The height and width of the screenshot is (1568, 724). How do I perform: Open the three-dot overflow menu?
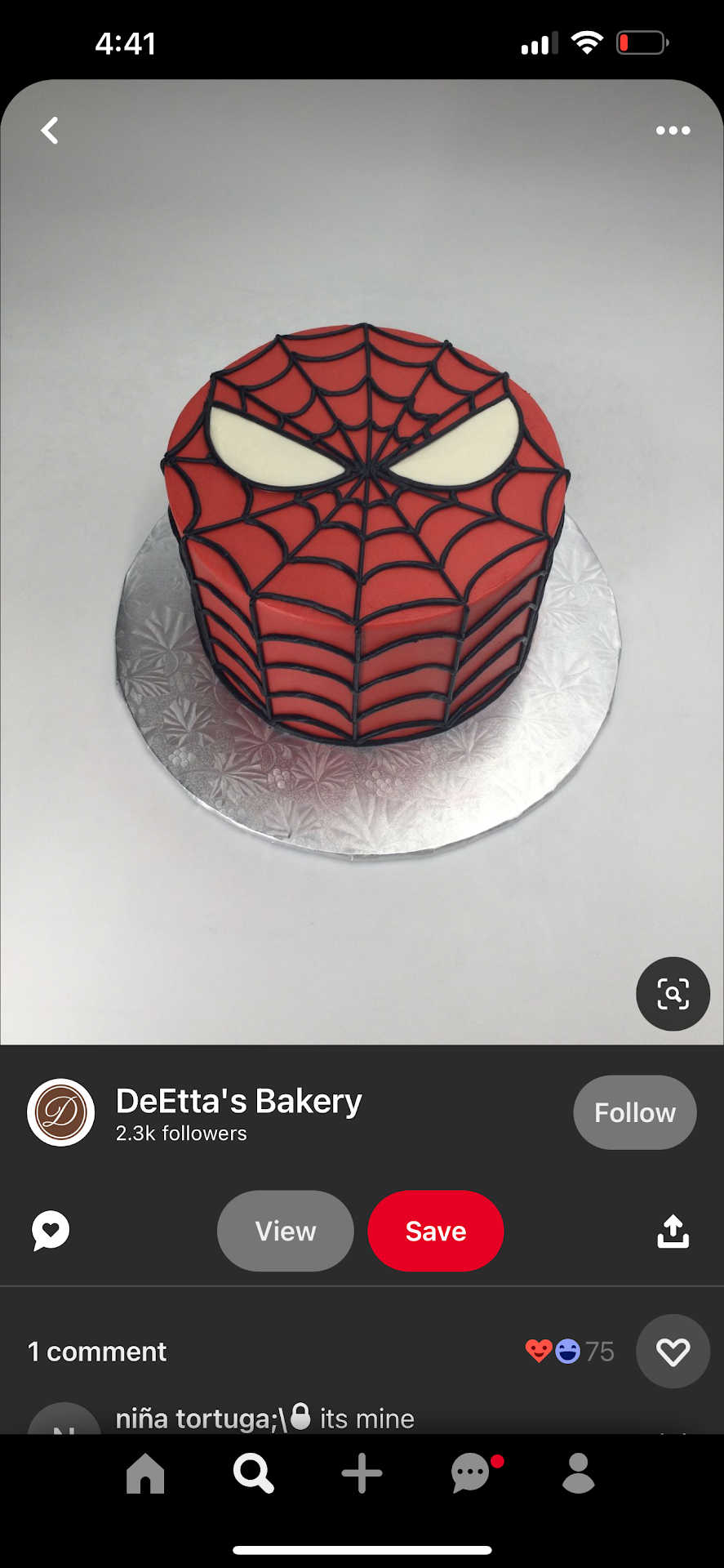click(673, 131)
